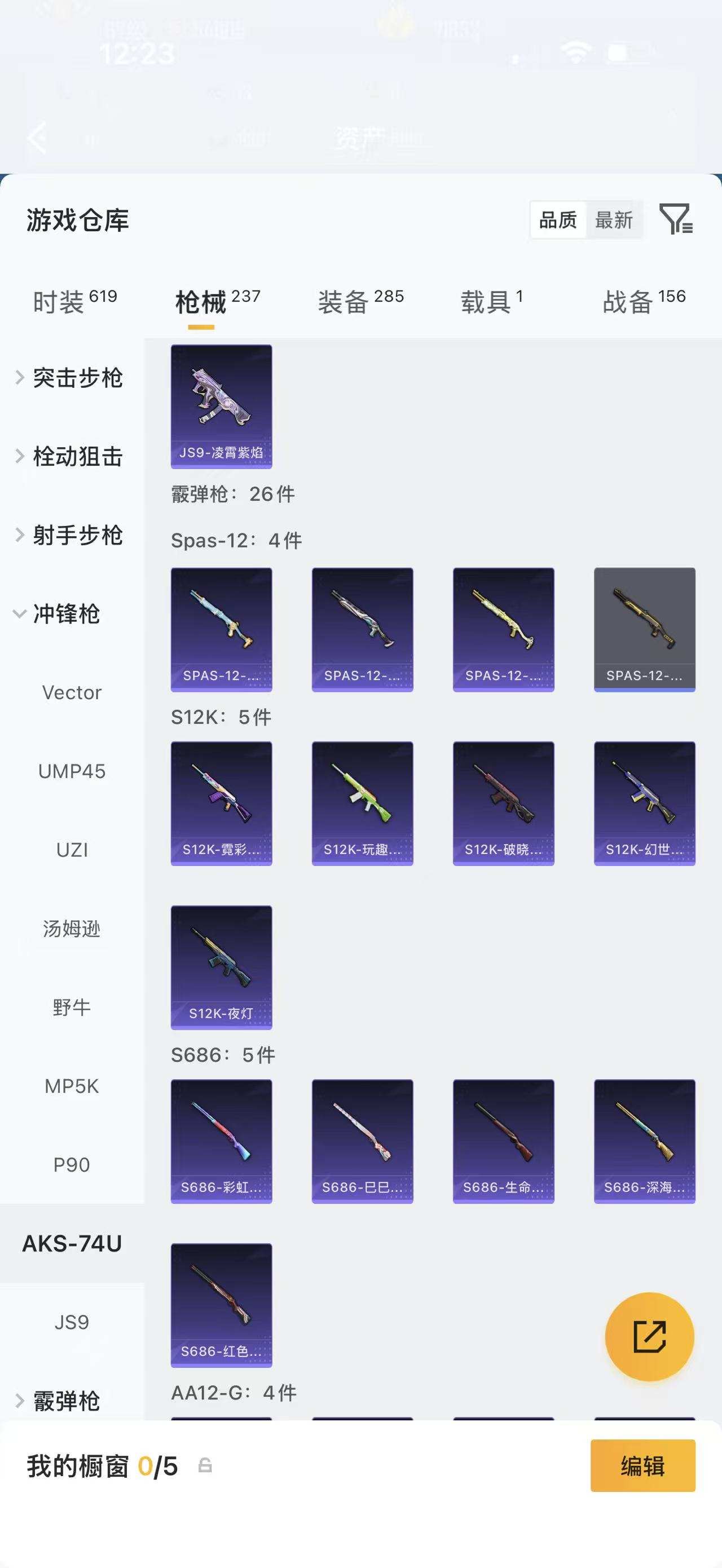Screen dimensions: 722x1568
Task: Switch sorting to 最新
Action: pos(614,220)
